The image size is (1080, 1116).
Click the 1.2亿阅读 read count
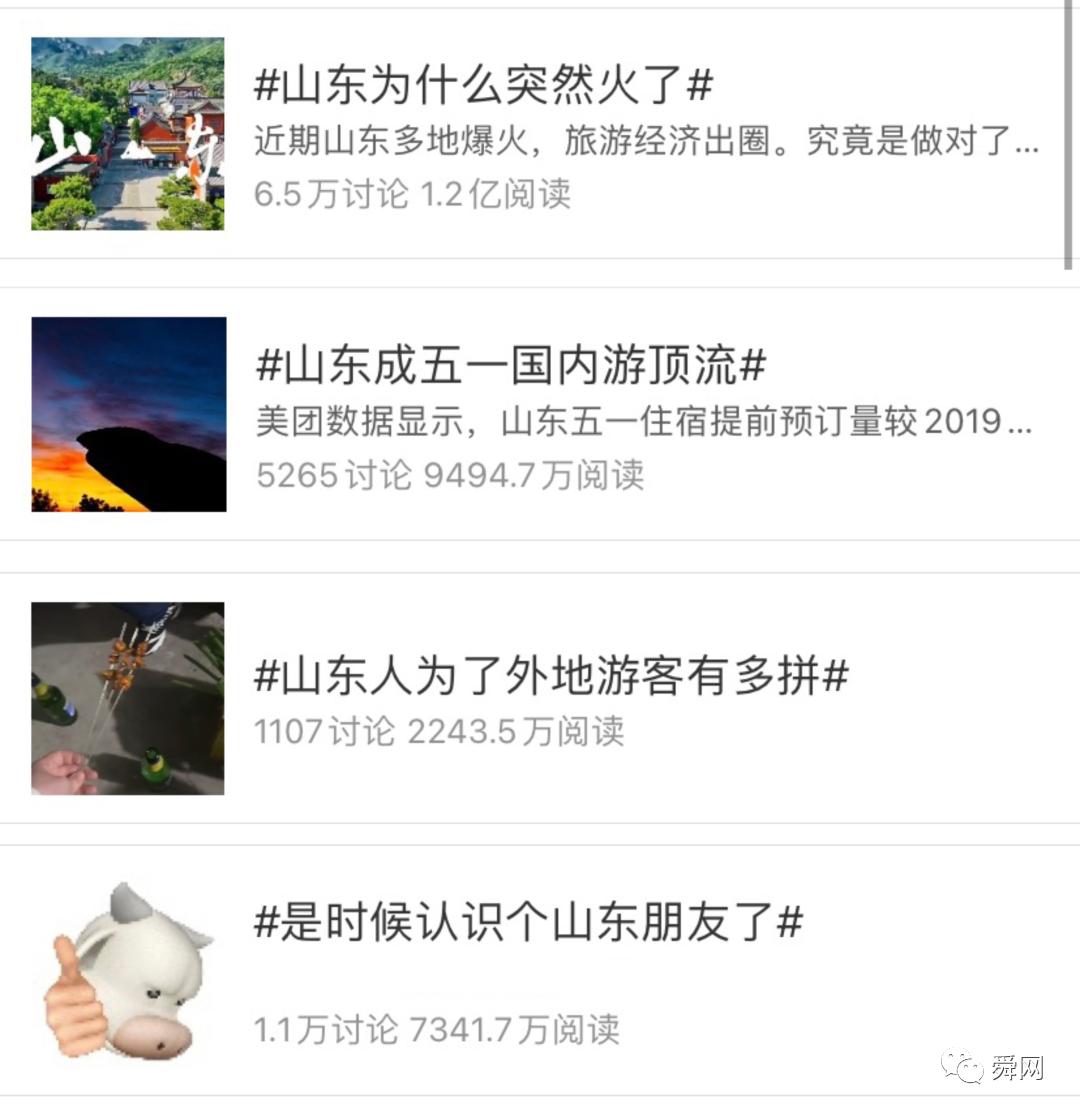(x=496, y=197)
